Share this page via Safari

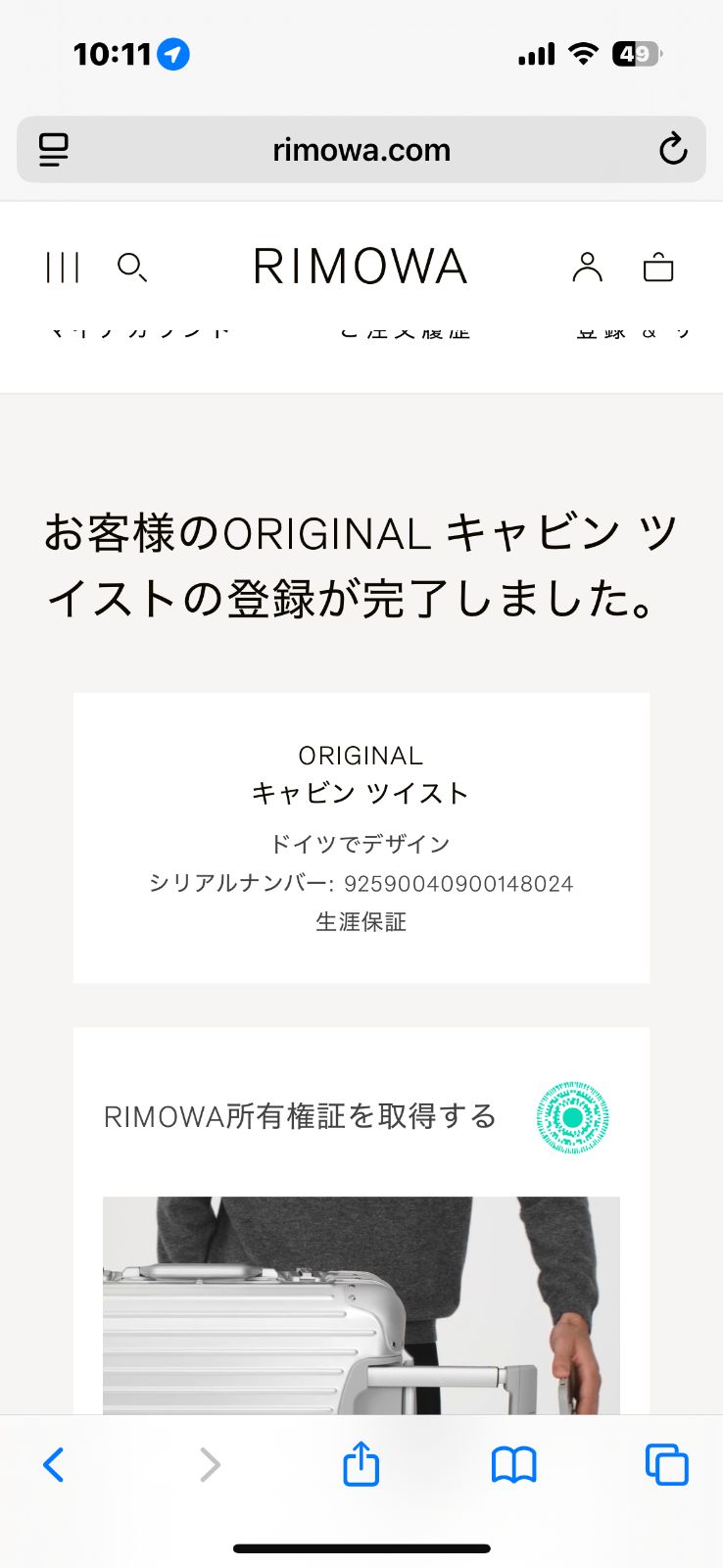pos(361,1463)
